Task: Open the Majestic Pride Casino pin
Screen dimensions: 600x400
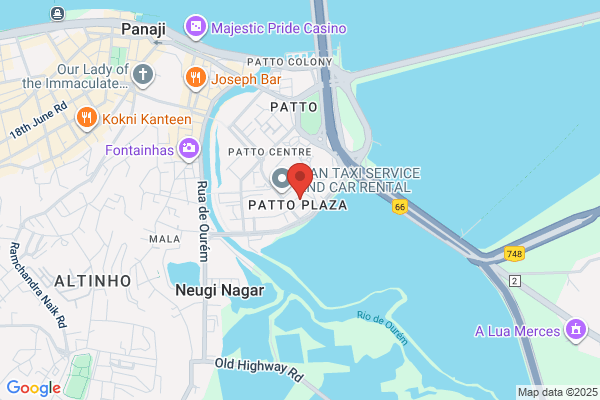Action: [196, 27]
